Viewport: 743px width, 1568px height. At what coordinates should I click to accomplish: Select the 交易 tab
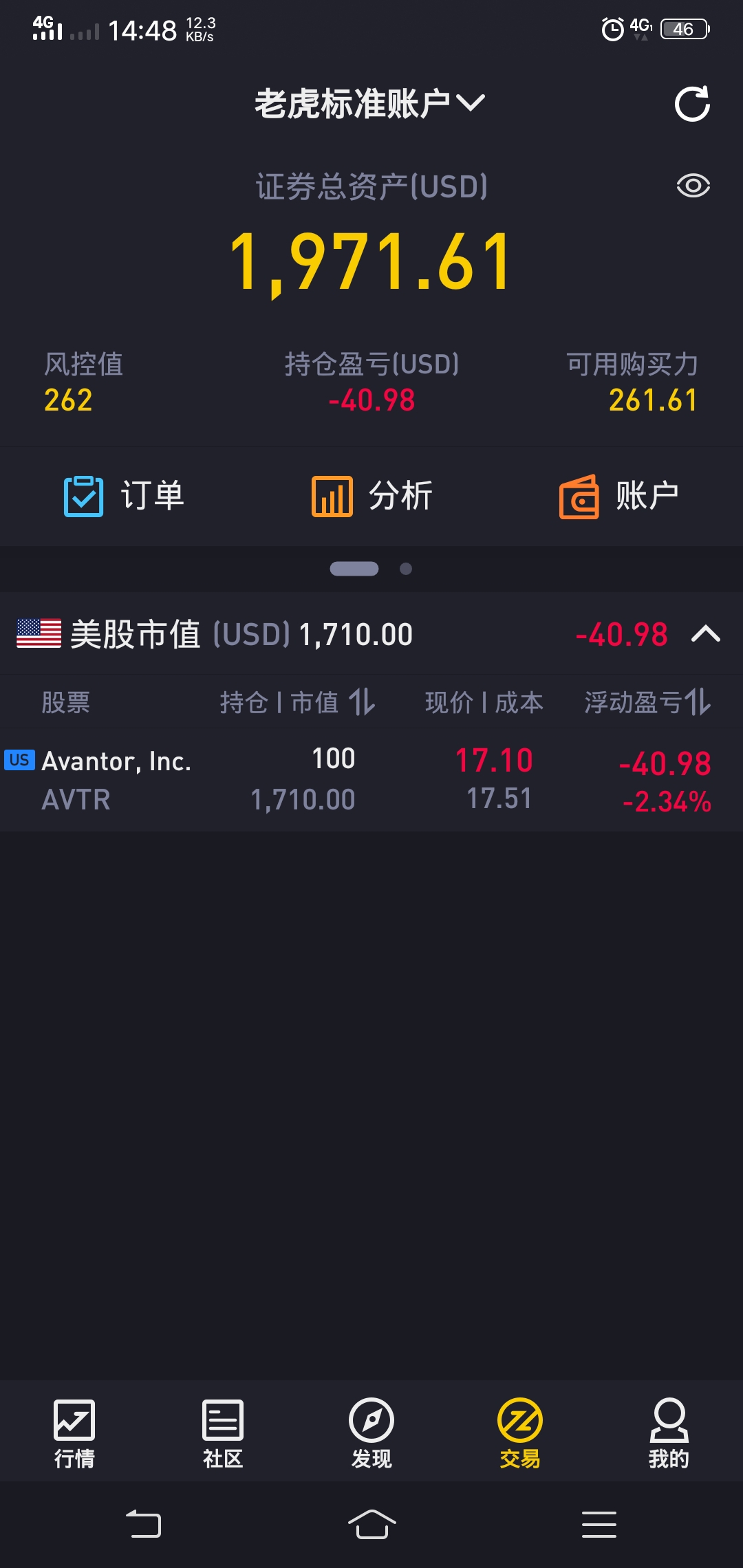[x=520, y=1434]
